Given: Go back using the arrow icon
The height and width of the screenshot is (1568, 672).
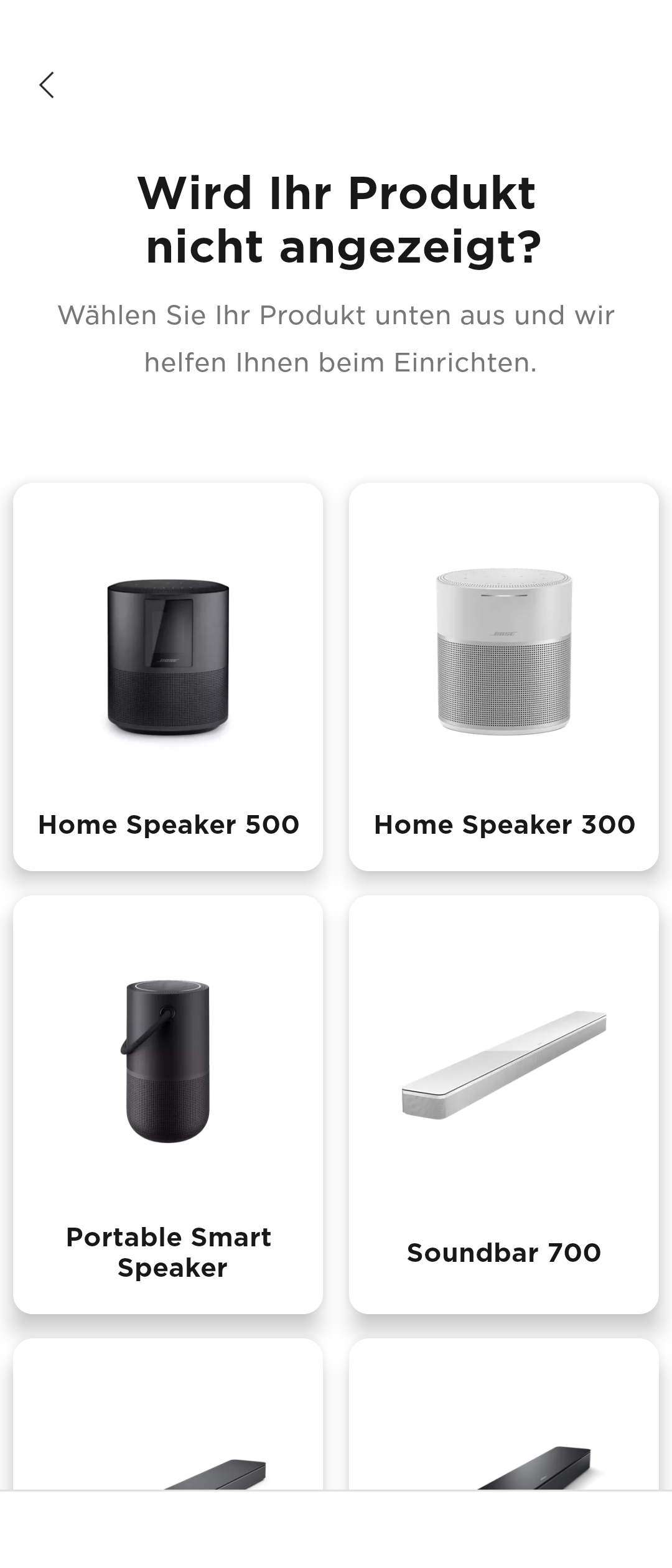Looking at the screenshot, I should point(47,85).
